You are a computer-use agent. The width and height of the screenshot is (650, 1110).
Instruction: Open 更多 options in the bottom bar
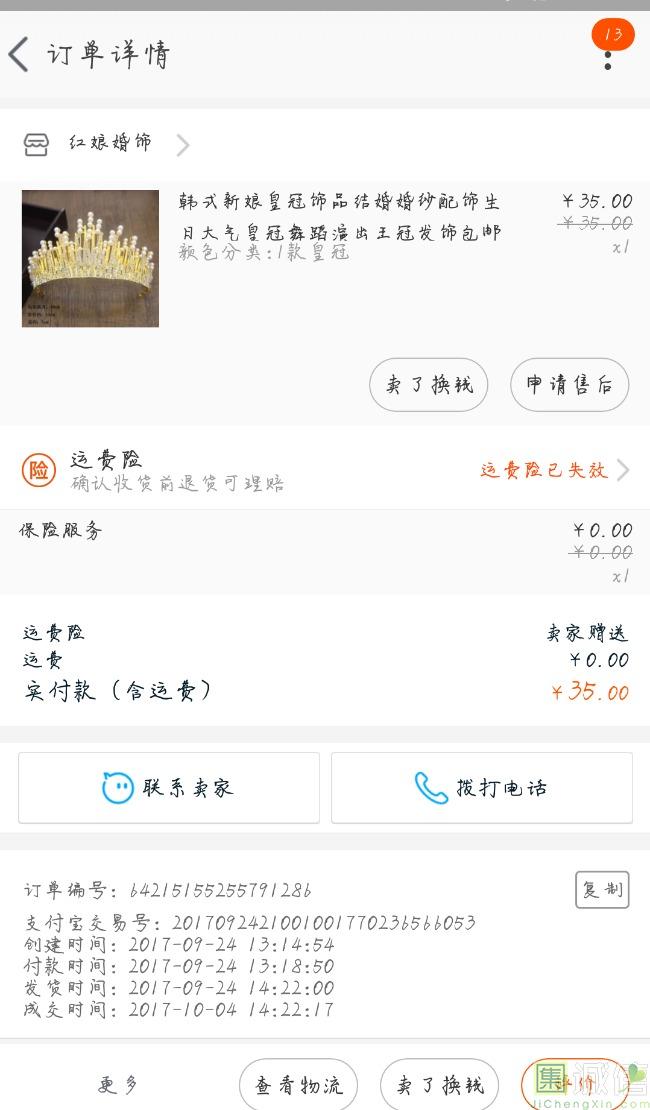coord(118,1084)
